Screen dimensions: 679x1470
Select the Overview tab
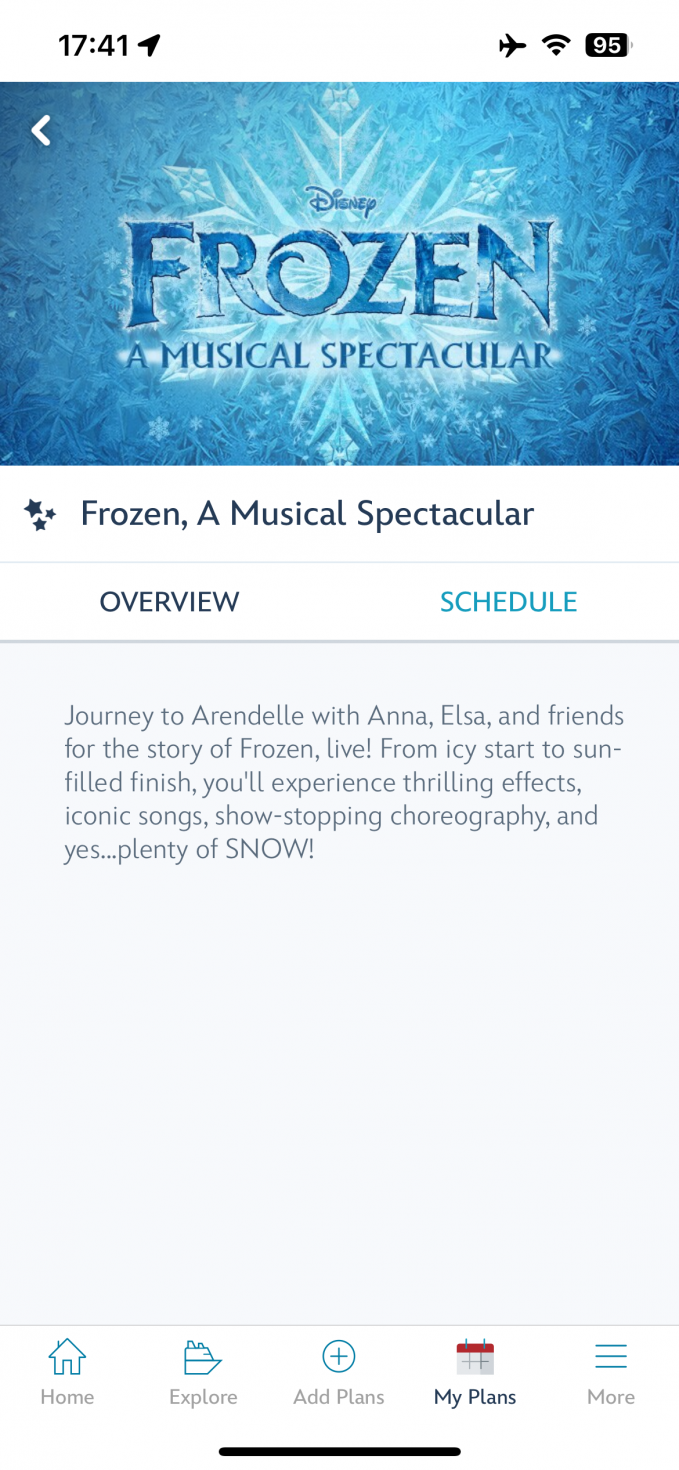point(170,602)
